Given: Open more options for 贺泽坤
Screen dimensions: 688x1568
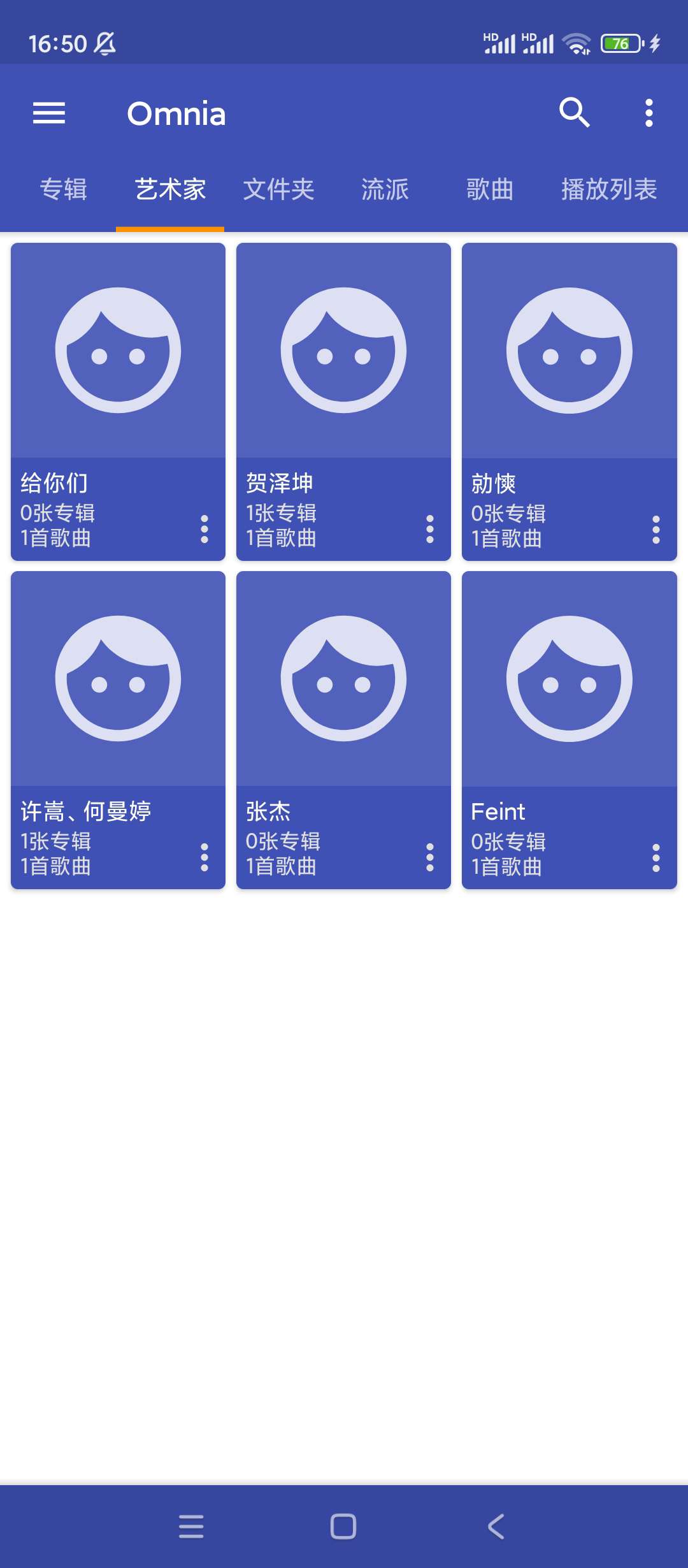Looking at the screenshot, I should (x=430, y=529).
